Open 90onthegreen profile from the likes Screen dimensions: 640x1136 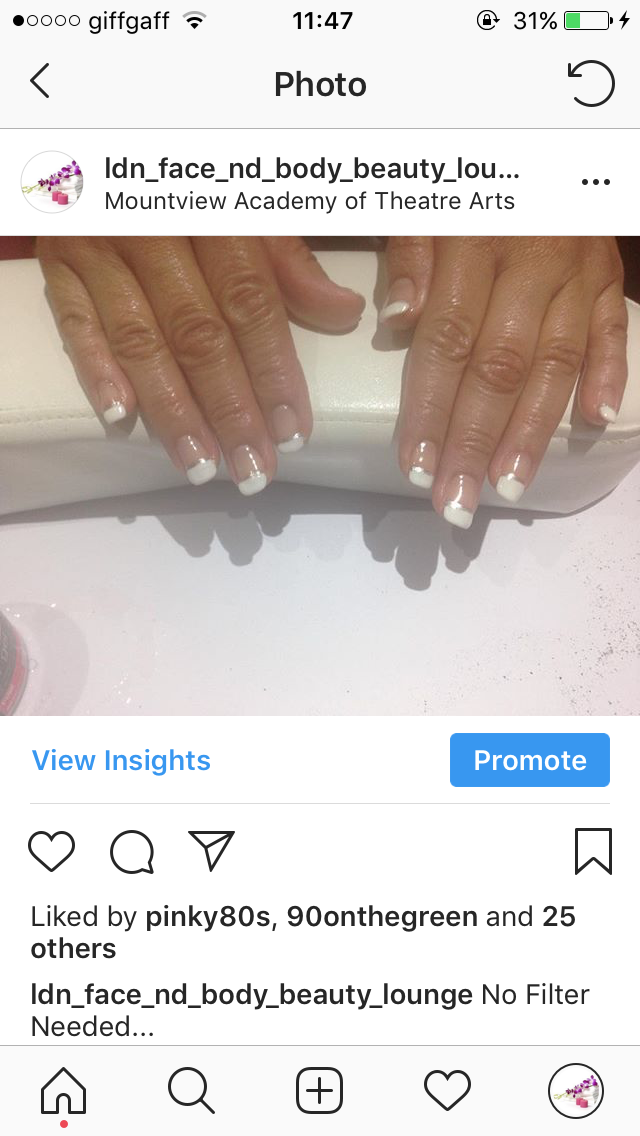382,916
